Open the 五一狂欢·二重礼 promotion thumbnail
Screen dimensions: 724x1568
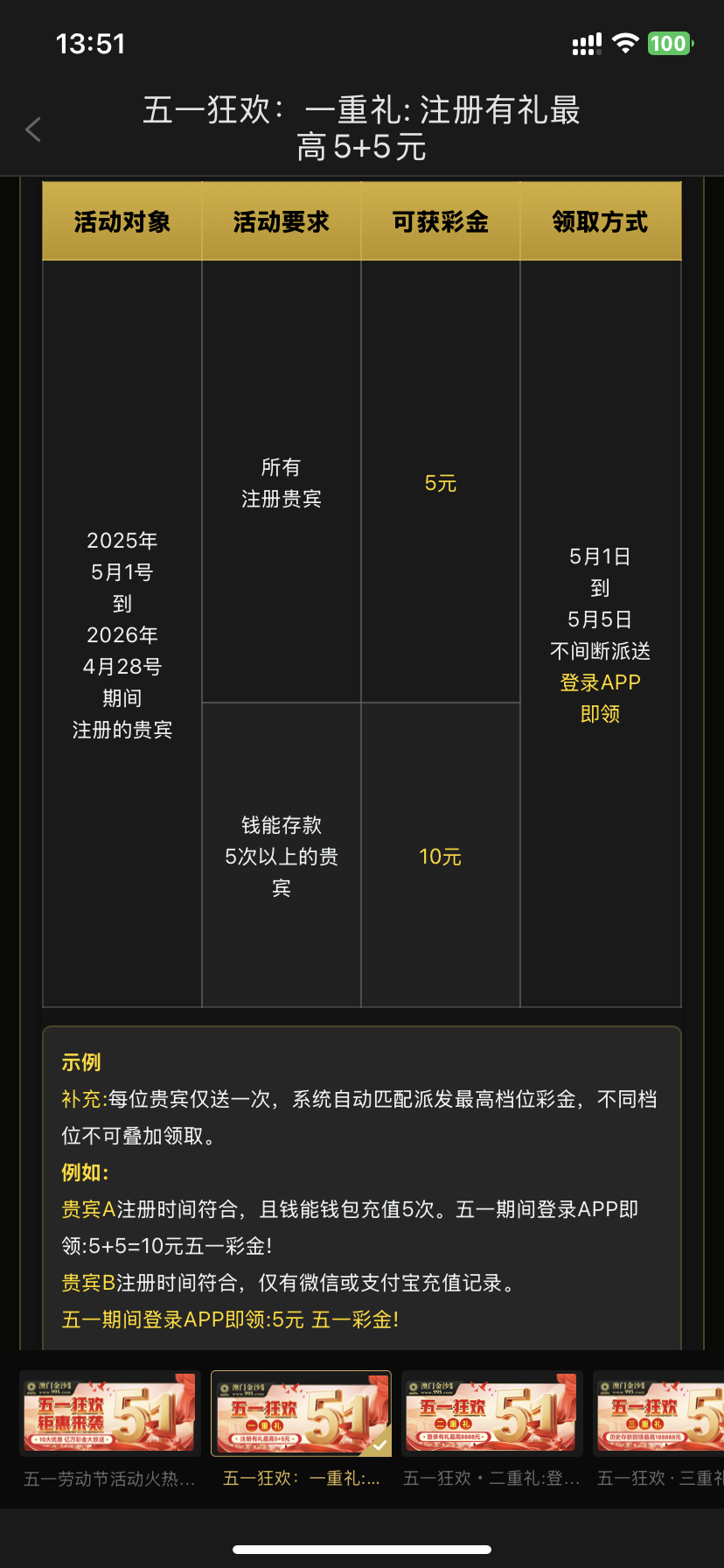(492, 1413)
